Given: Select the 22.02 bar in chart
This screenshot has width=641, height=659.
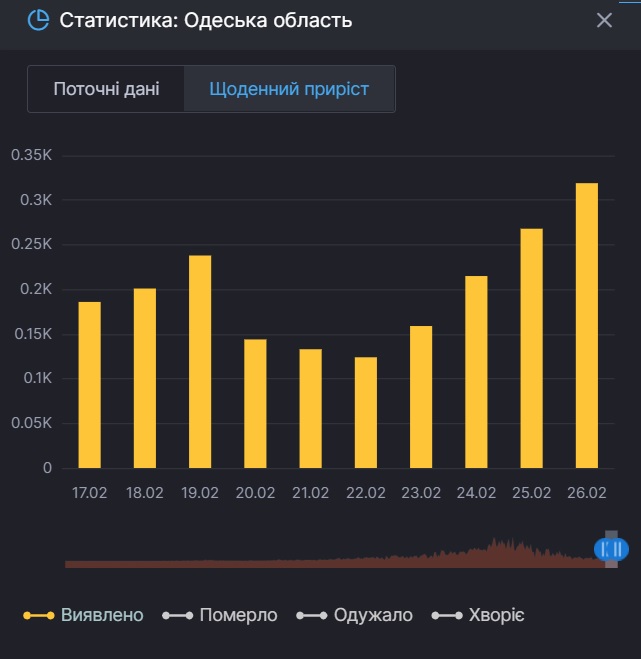Looking at the screenshot, I should click(x=365, y=412).
